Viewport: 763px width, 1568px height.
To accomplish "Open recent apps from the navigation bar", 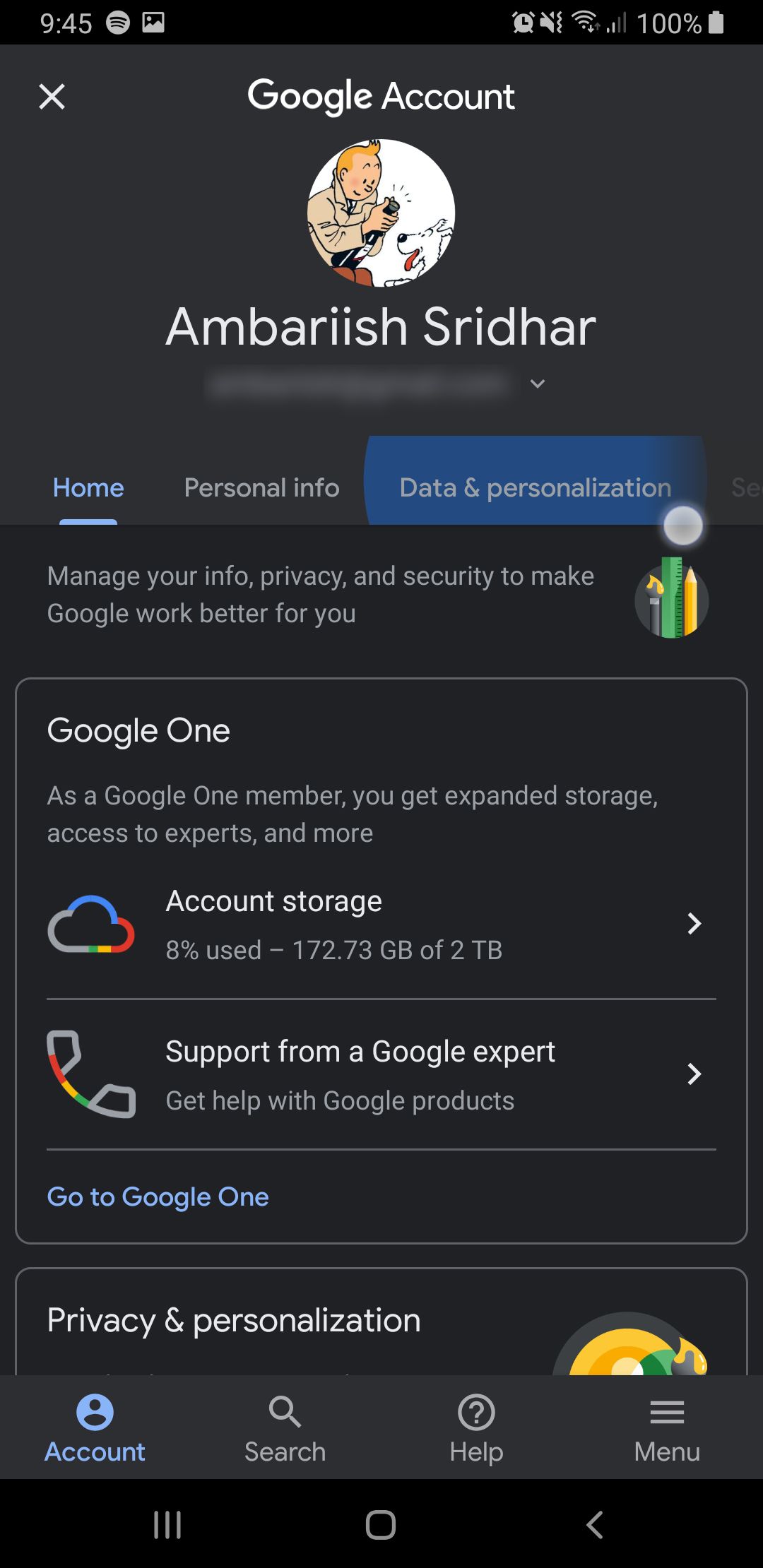I will [167, 1524].
